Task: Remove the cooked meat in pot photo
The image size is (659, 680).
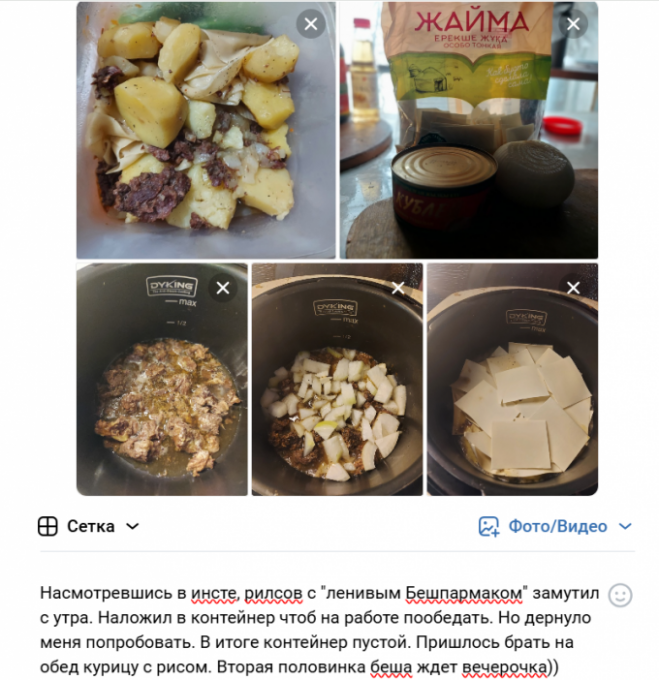Action: click(223, 288)
